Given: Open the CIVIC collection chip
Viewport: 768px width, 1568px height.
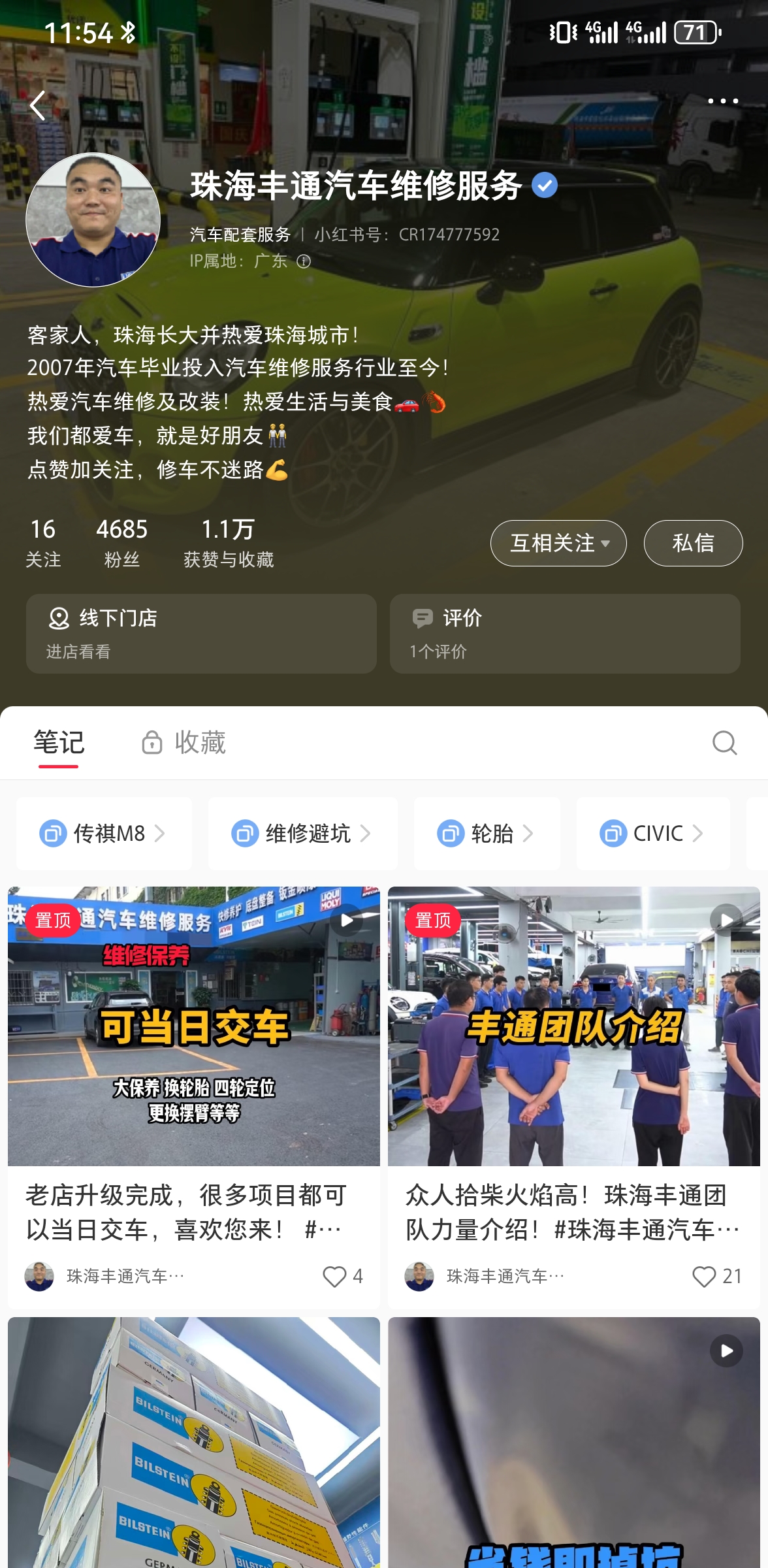Looking at the screenshot, I should click(652, 833).
